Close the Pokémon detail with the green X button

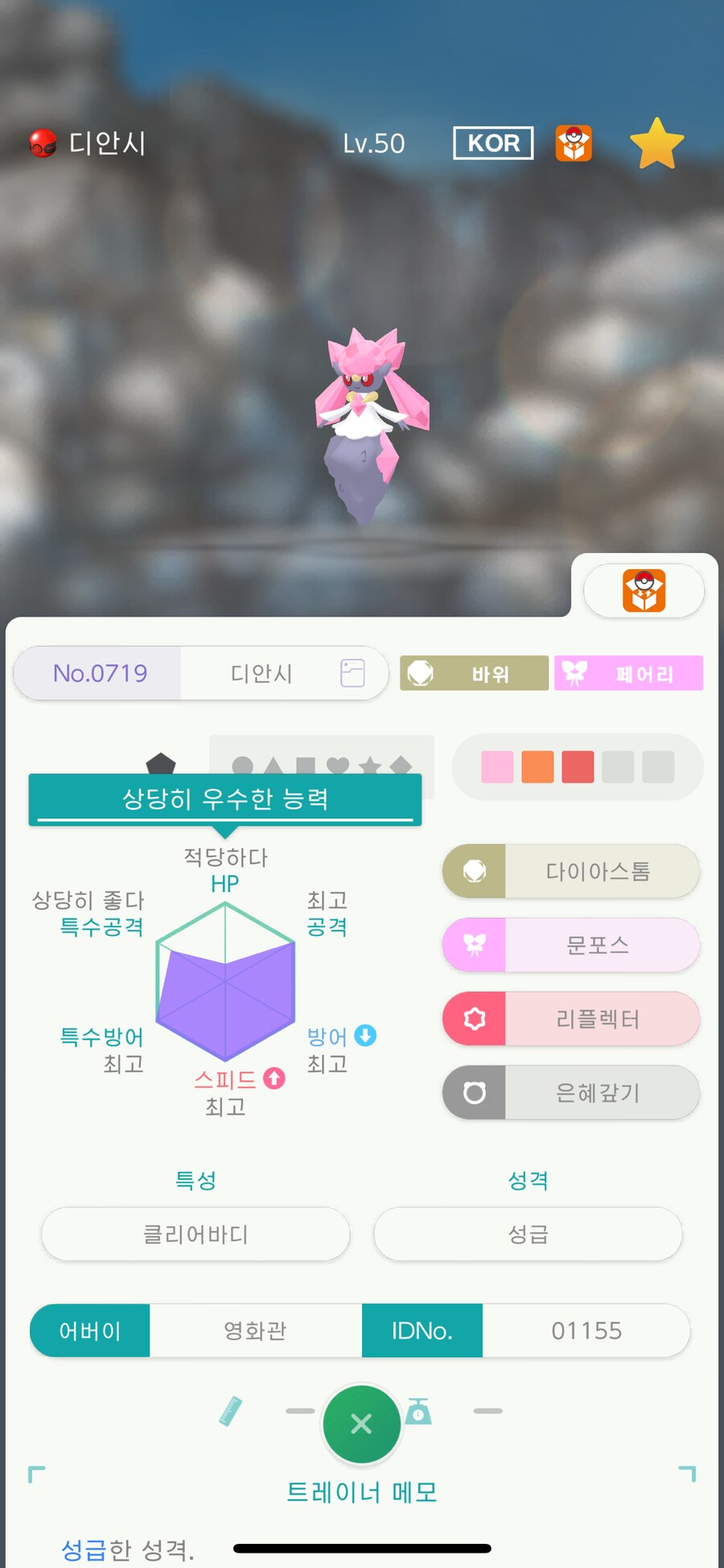click(x=361, y=1424)
